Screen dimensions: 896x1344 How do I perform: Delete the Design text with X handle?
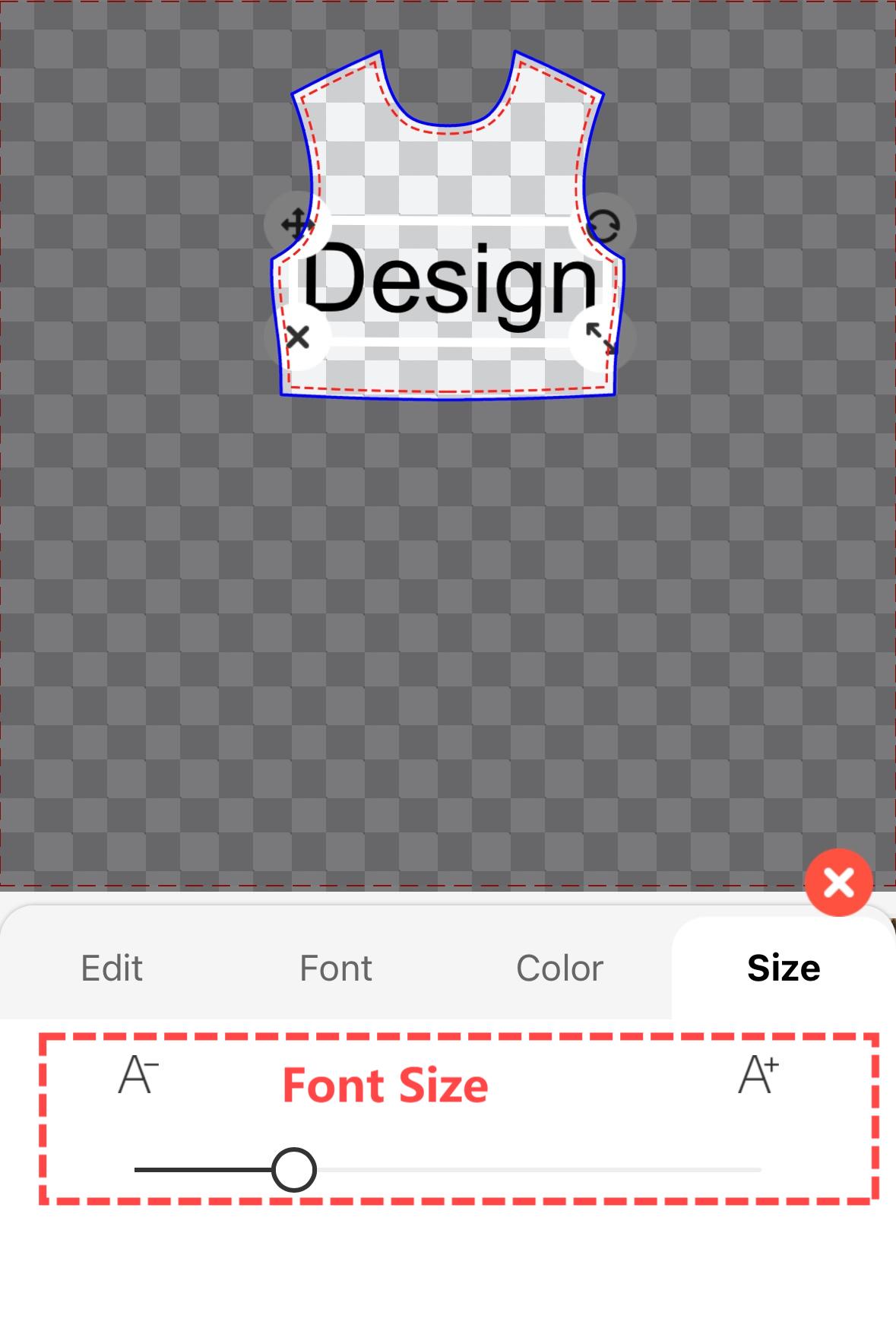tap(297, 337)
